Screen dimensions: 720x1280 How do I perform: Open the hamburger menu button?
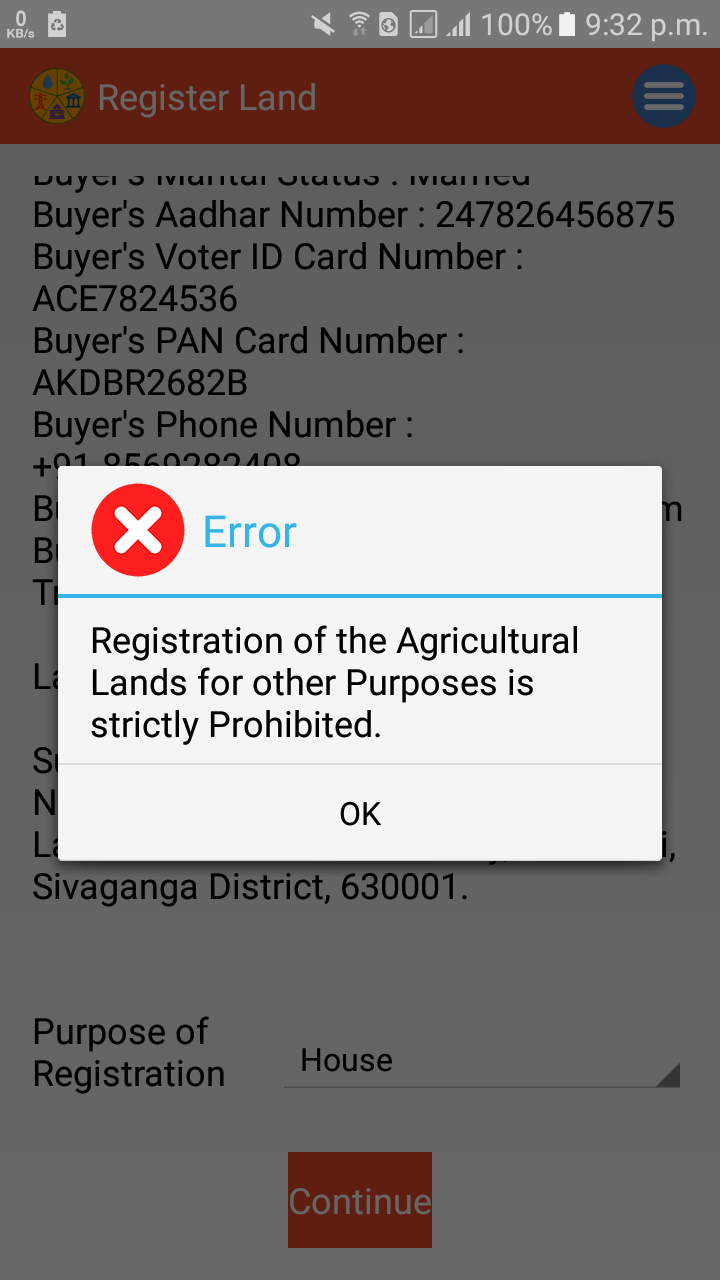click(664, 96)
